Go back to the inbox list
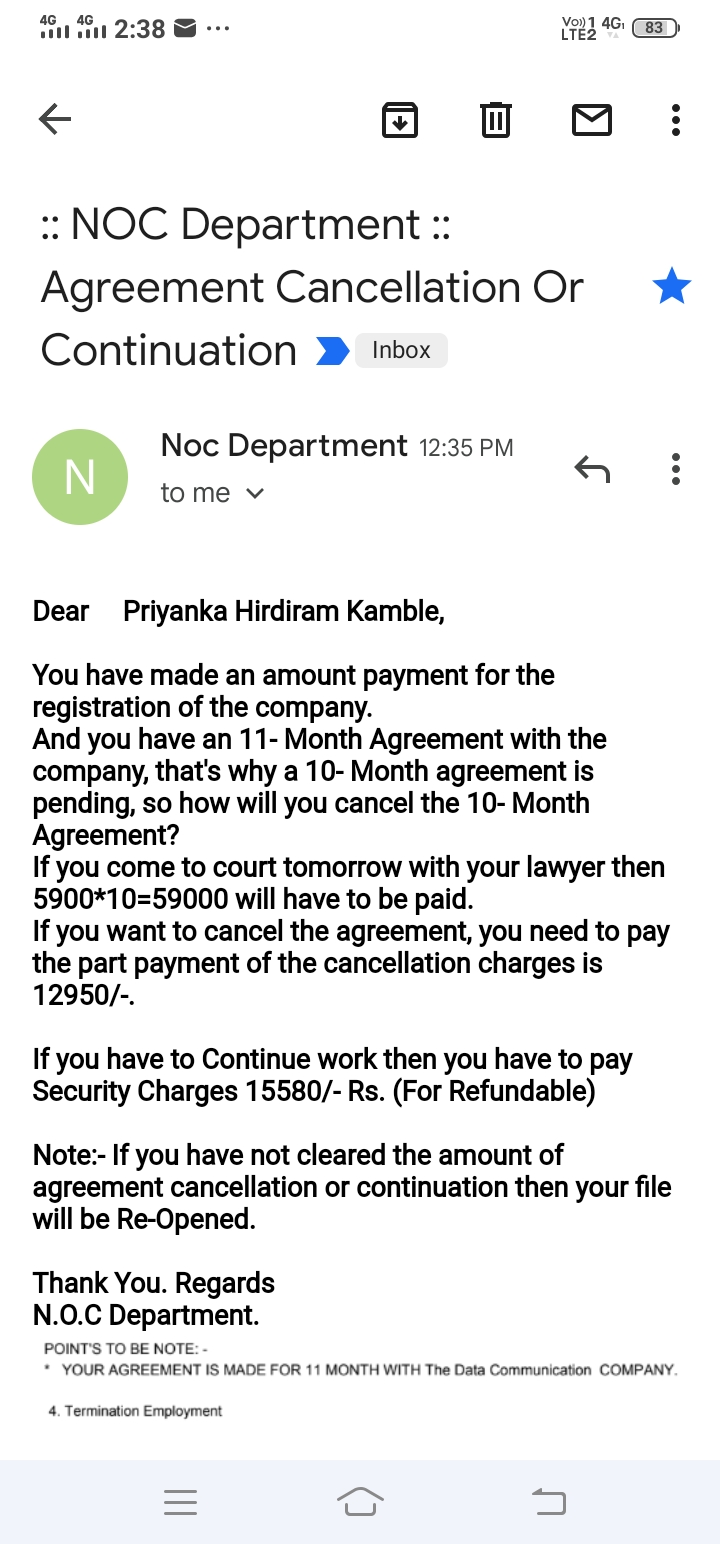Screen dimensions: 720x1544 [55, 120]
